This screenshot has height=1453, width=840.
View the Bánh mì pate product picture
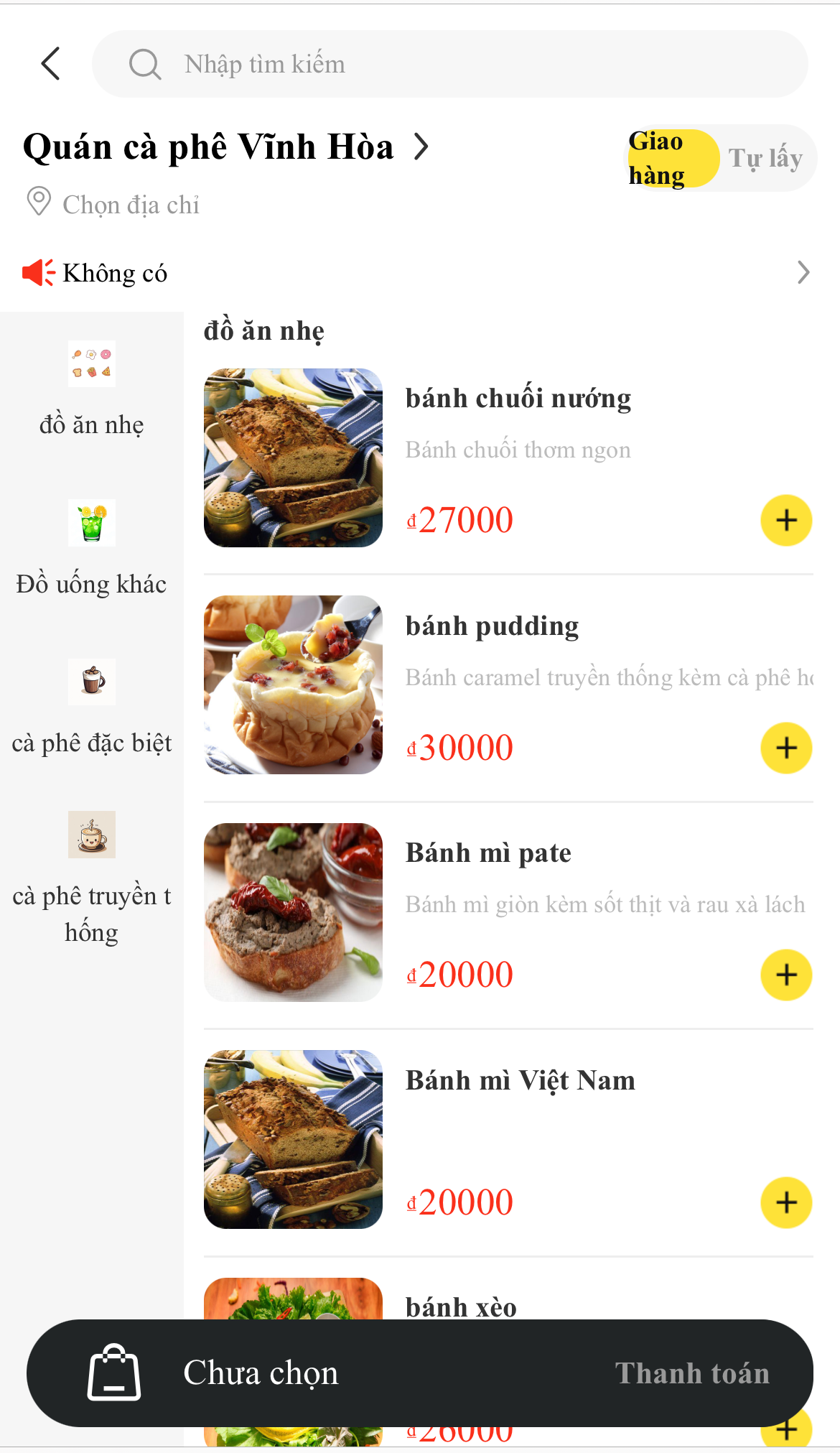click(x=293, y=912)
